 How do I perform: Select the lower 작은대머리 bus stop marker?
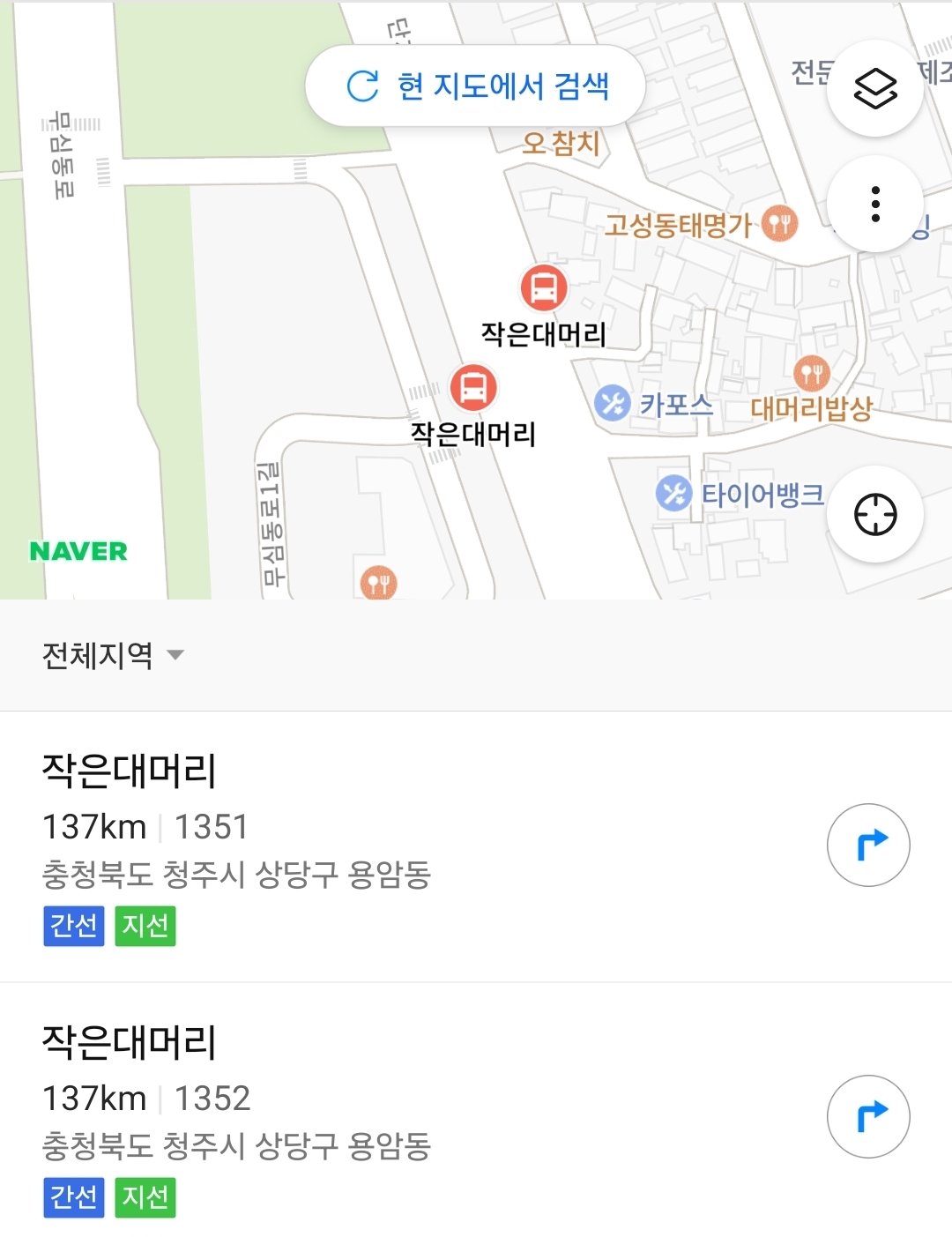[x=473, y=385]
